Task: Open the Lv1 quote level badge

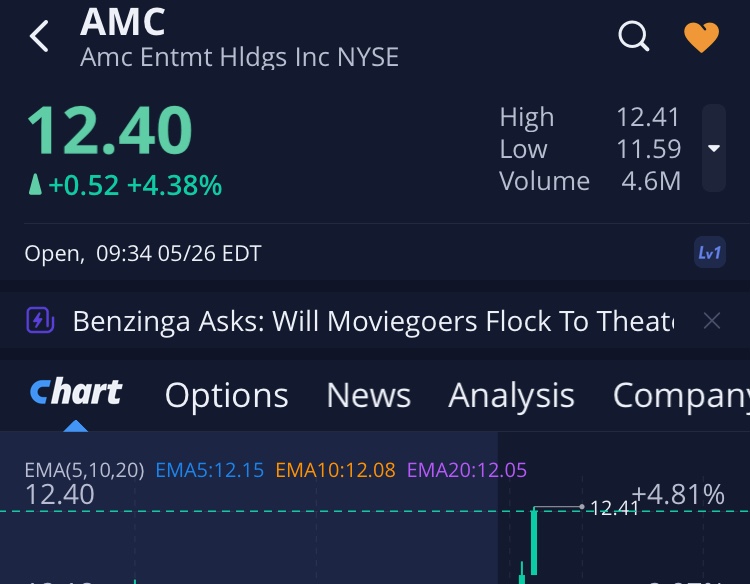Action: click(x=709, y=253)
